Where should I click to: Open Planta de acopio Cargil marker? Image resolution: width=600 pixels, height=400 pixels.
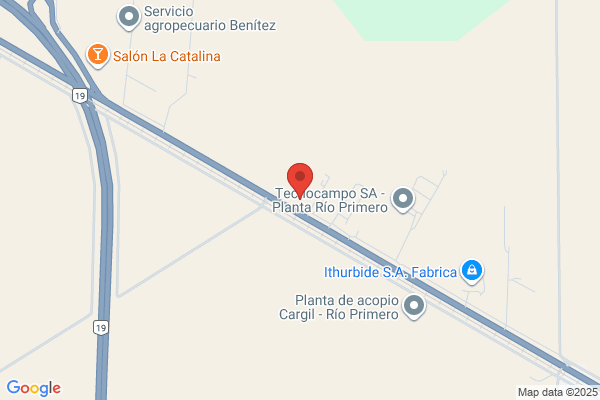tap(414, 307)
